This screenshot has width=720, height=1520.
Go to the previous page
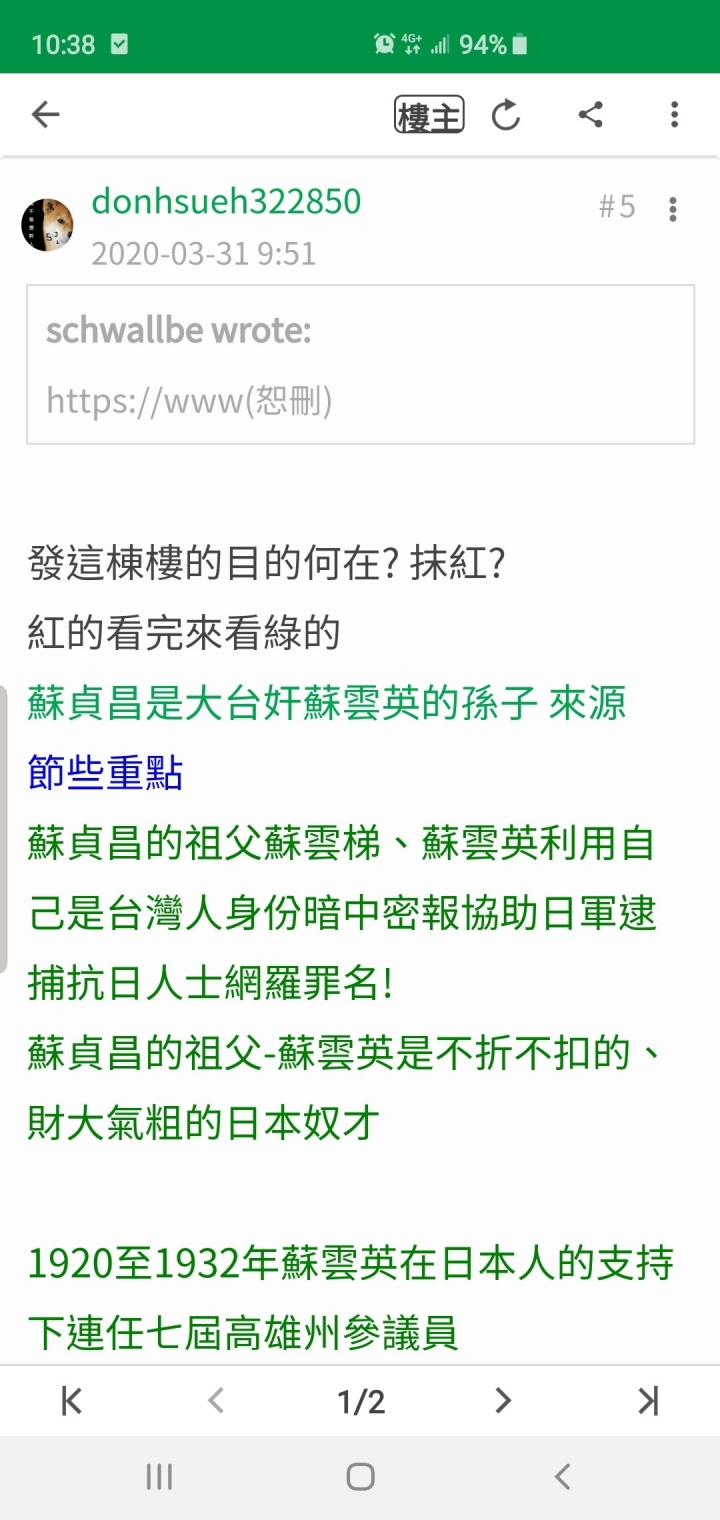click(x=216, y=1401)
